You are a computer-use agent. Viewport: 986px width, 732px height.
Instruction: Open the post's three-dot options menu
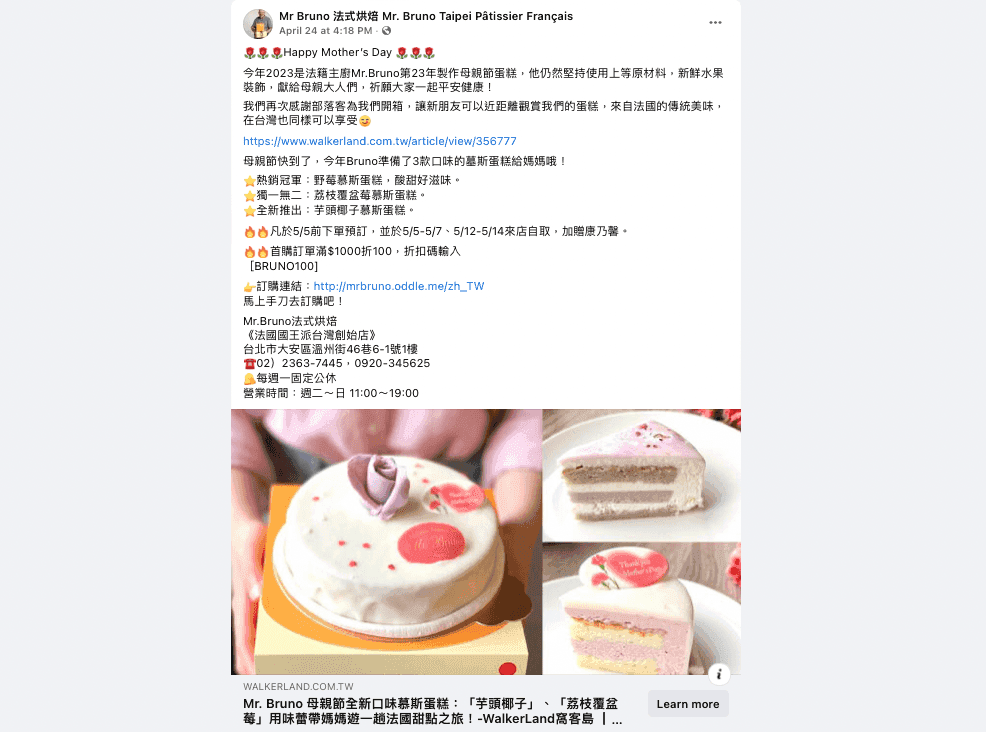pyautogui.click(x=715, y=22)
